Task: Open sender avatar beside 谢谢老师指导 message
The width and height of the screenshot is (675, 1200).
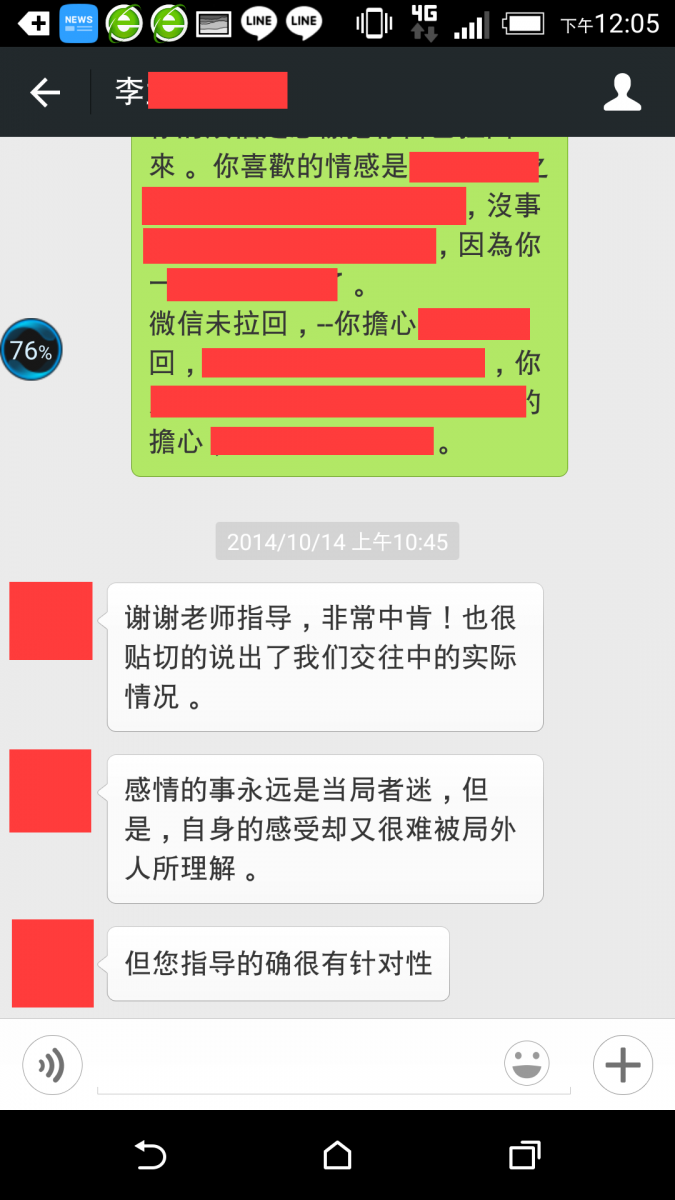Action: (x=51, y=621)
